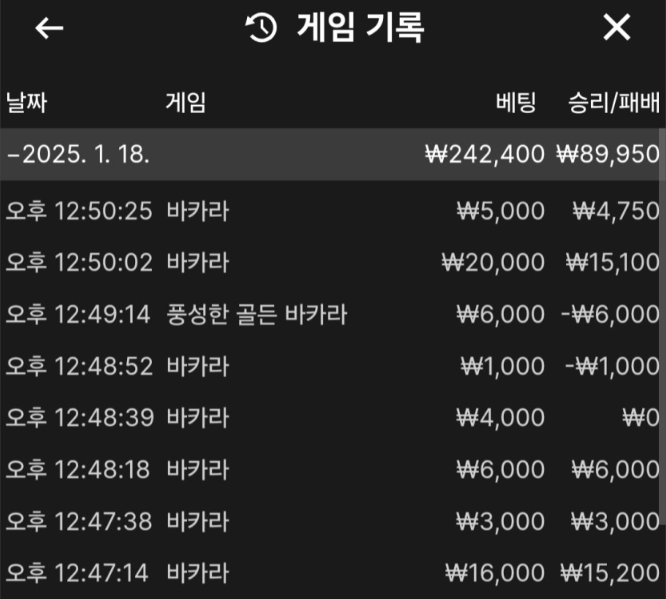The height and width of the screenshot is (599, 666).
Task: Open the 12:50:25 바카라 record
Action: [332, 211]
